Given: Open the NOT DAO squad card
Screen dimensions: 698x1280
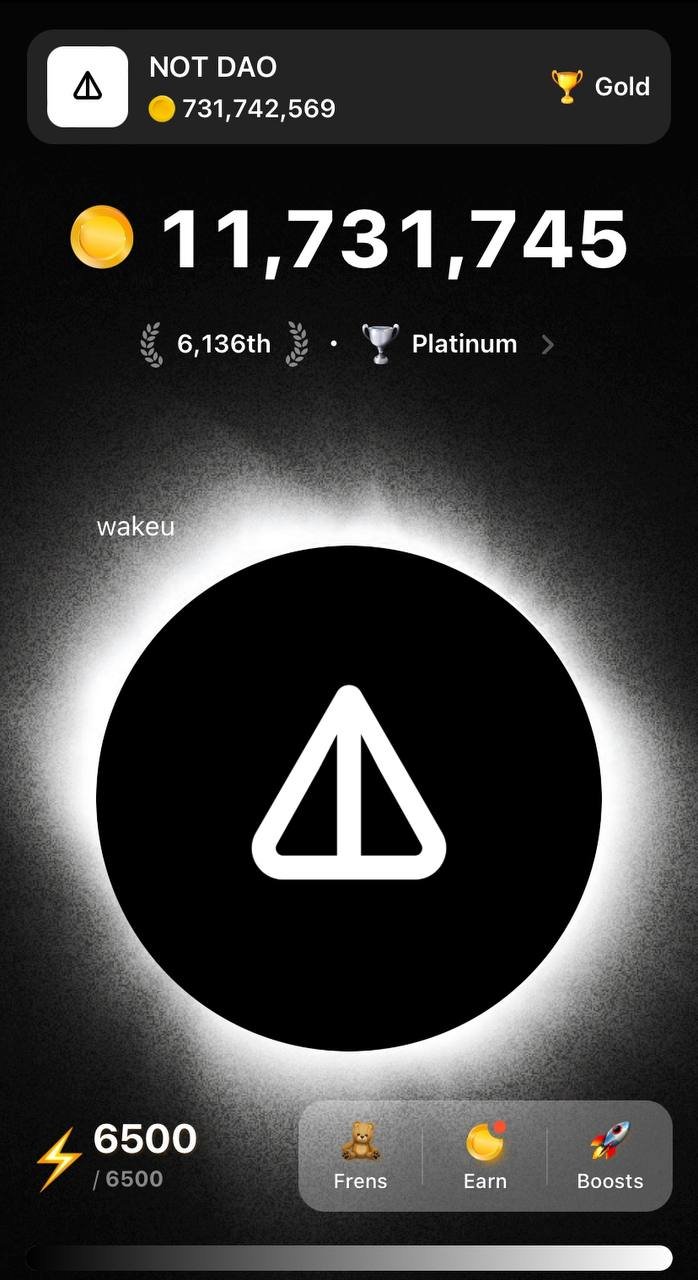Looking at the screenshot, I should click(348, 87).
